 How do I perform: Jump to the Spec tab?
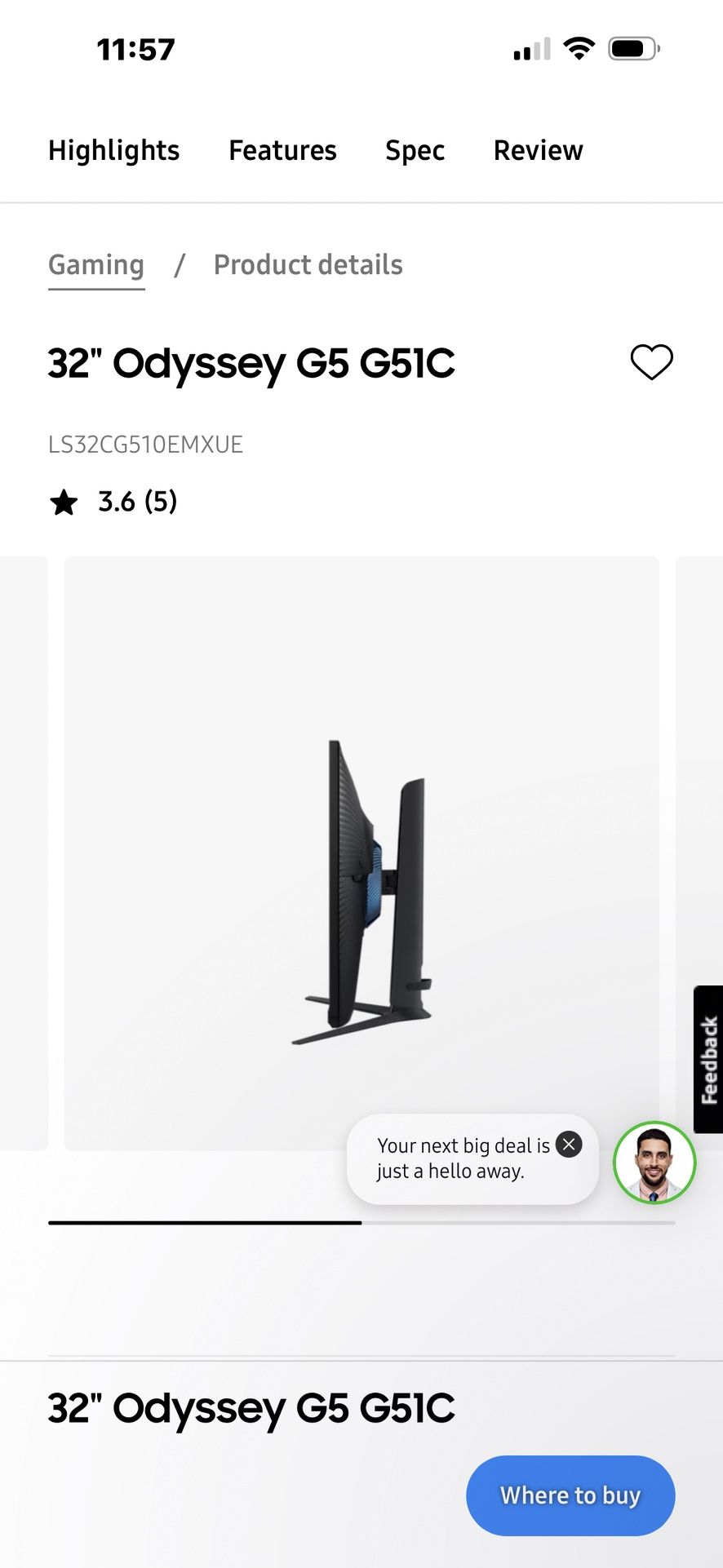pyautogui.click(x=415, y=150)
